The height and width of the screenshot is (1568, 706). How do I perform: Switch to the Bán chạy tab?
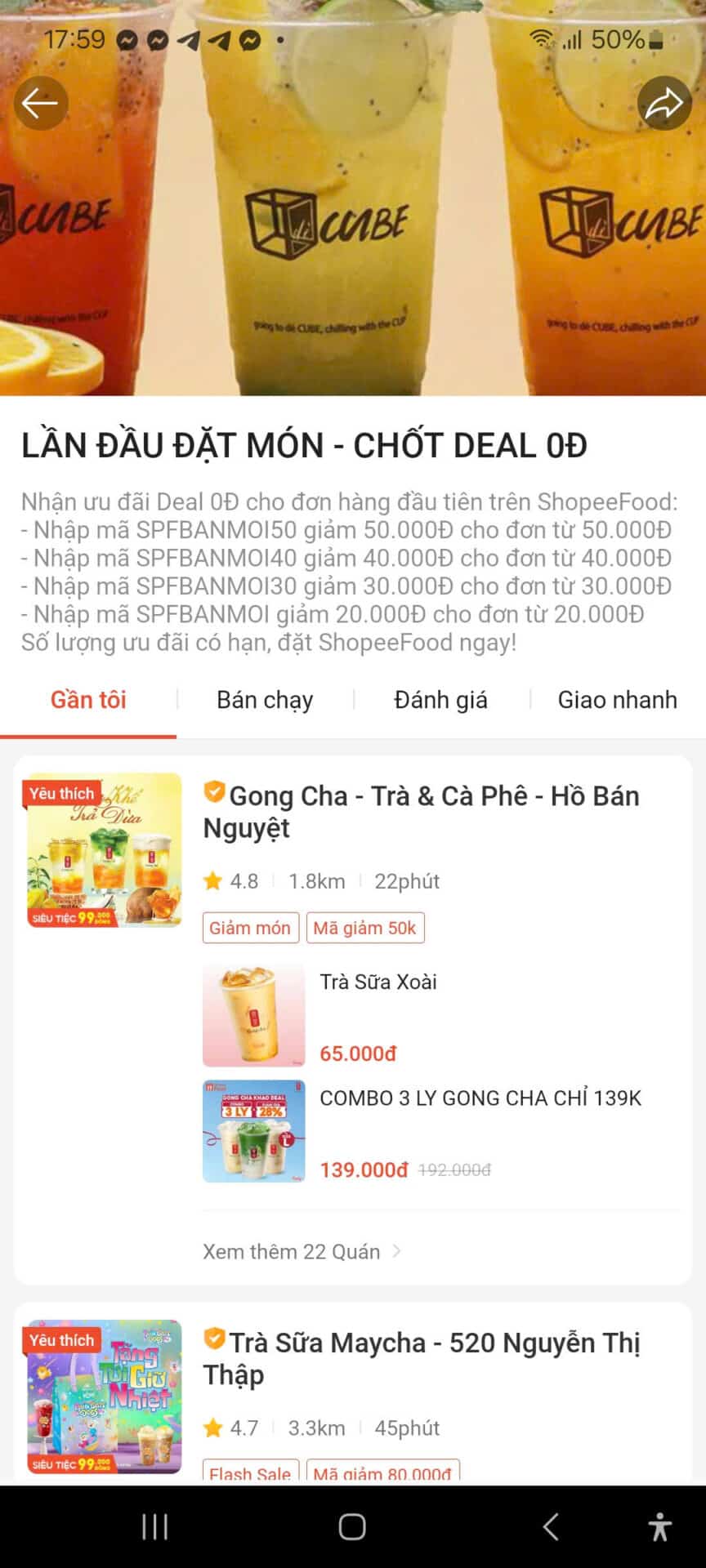point(265,700)
